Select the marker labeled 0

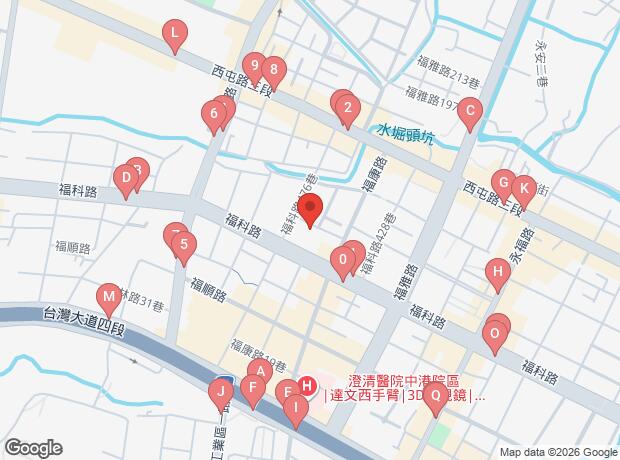pos(343,261)
